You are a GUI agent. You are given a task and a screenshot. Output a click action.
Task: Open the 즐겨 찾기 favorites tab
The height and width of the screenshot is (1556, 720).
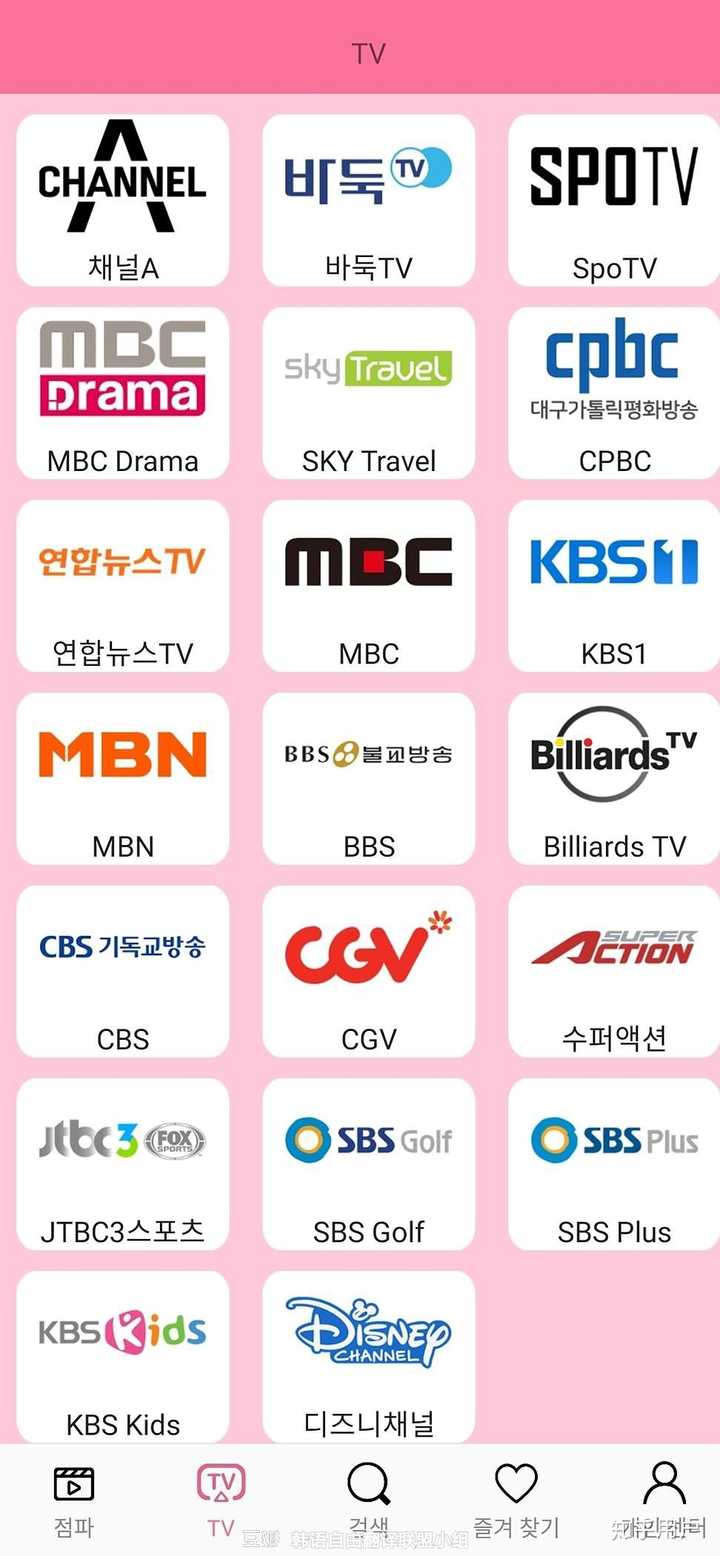[x=516, y=1498]
